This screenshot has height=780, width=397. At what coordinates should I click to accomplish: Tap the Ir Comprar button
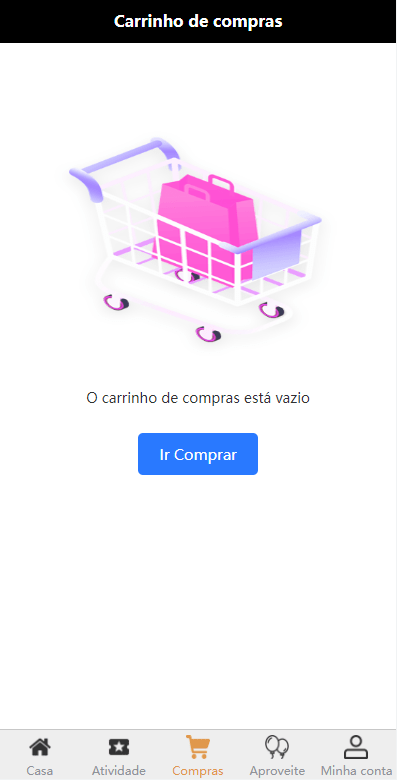coord(198,454)
